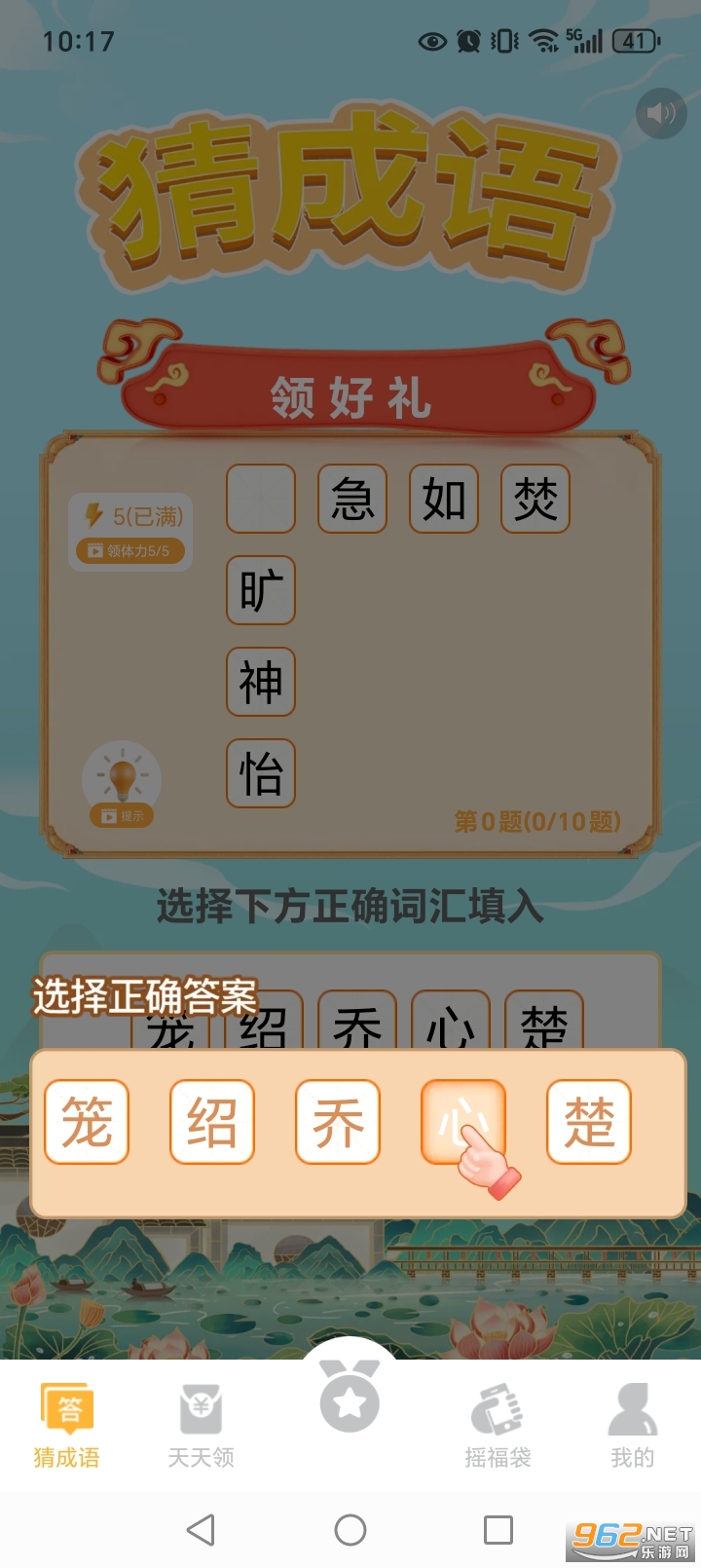
Task: Pick the 乔 character option
Action: [337, 1122]
